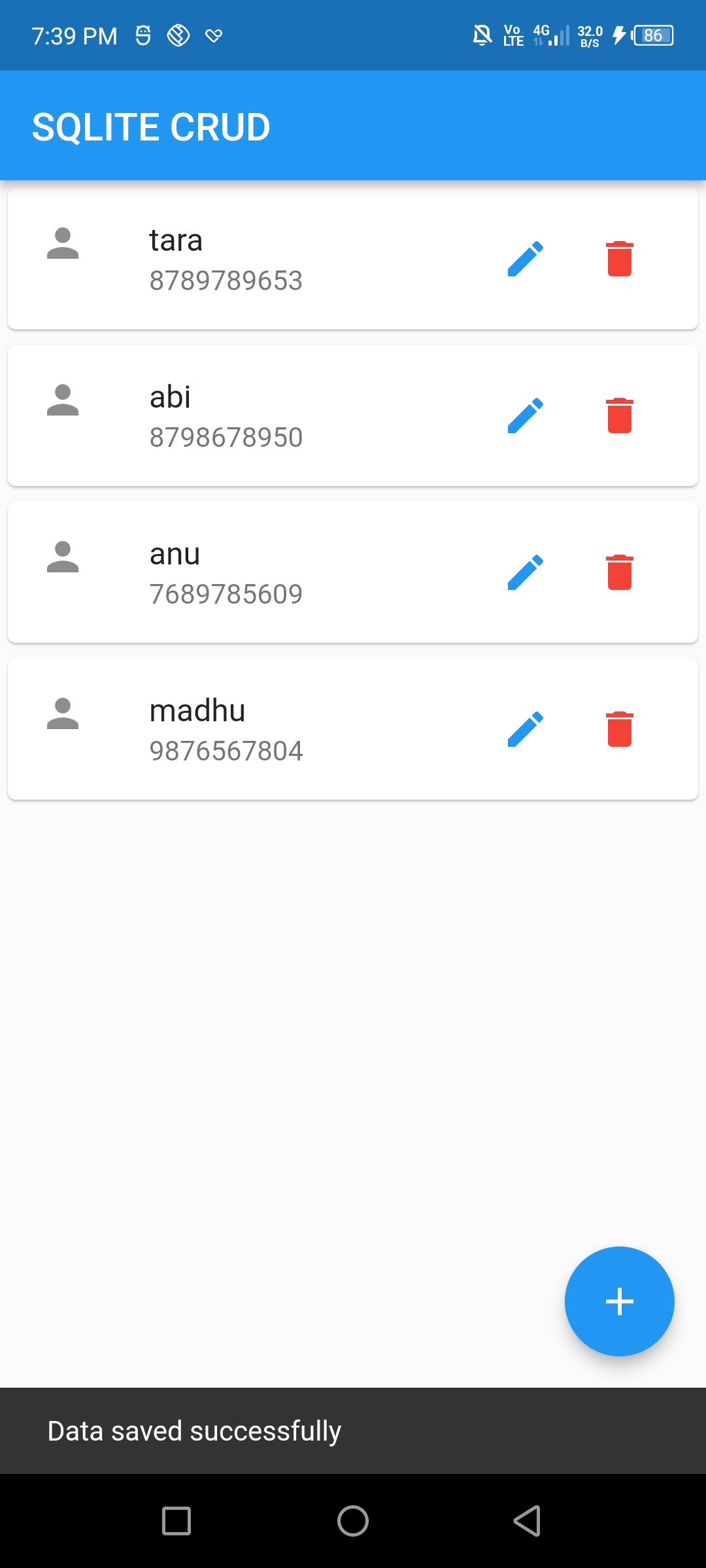Open the contact card for anu
This screenshot has height=1568, width=706.
(261, 572)
